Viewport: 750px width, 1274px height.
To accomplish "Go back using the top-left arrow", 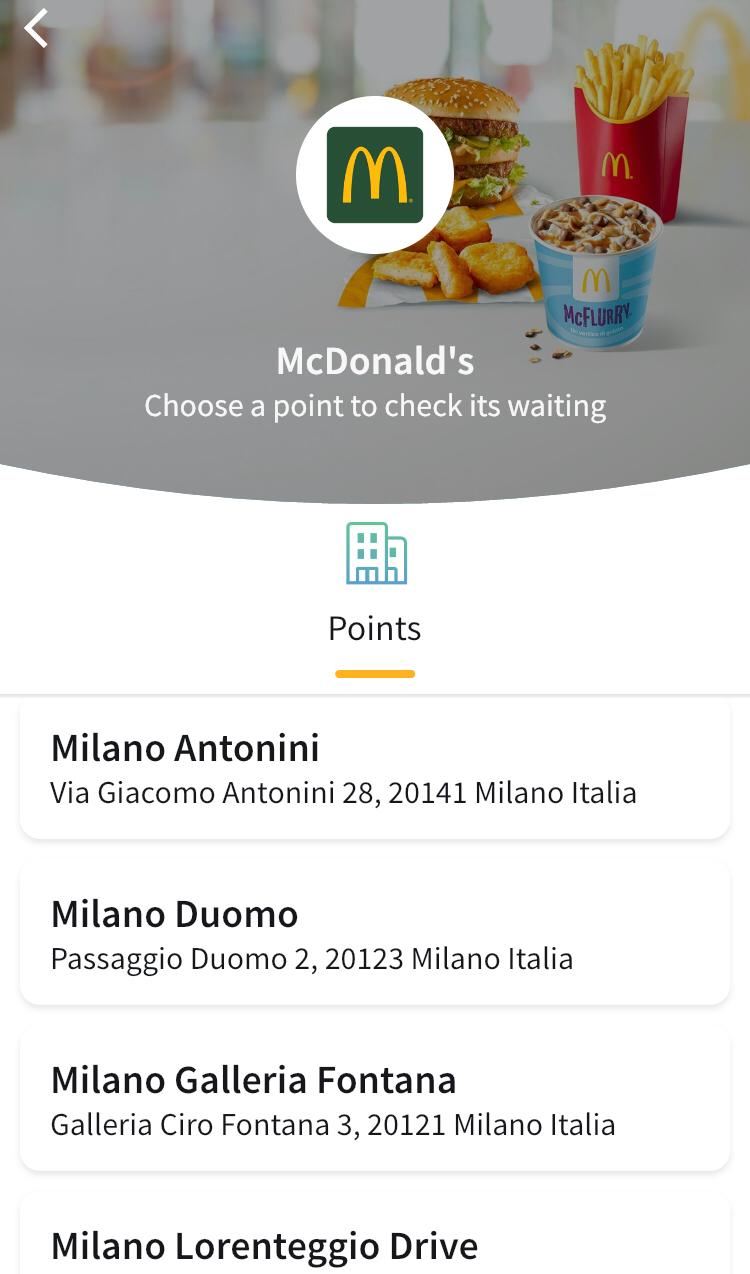I will (x=36, y=28).
